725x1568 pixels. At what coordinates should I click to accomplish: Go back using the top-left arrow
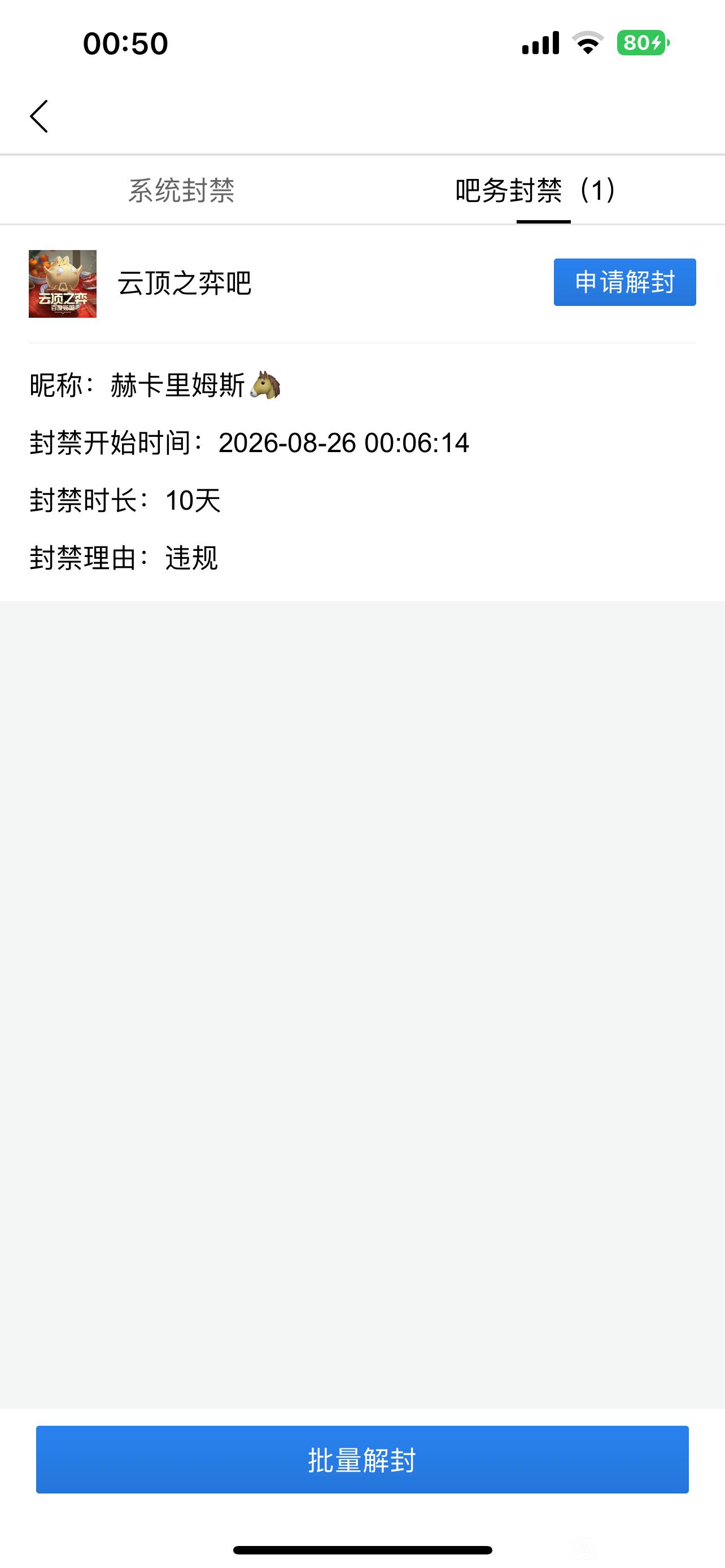tap(39, 116)
